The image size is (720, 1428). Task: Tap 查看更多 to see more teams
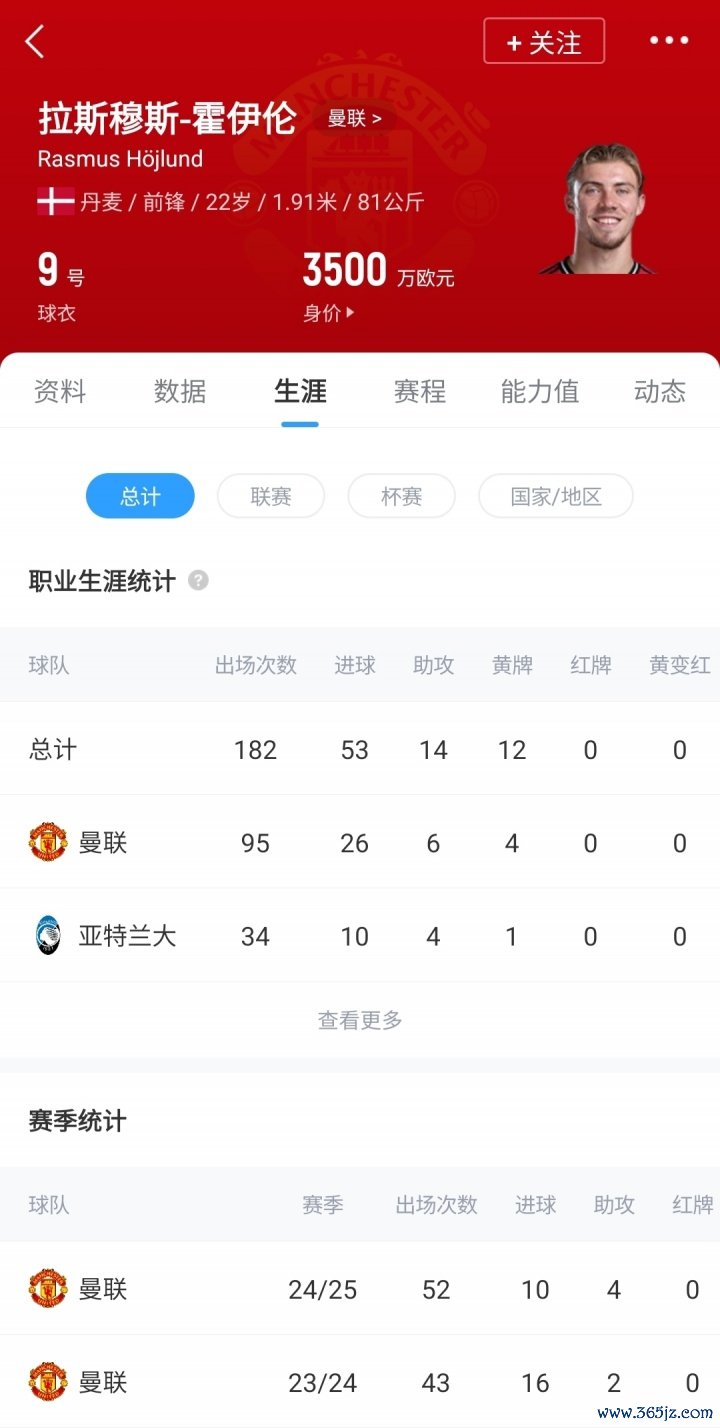[360, 1020]
